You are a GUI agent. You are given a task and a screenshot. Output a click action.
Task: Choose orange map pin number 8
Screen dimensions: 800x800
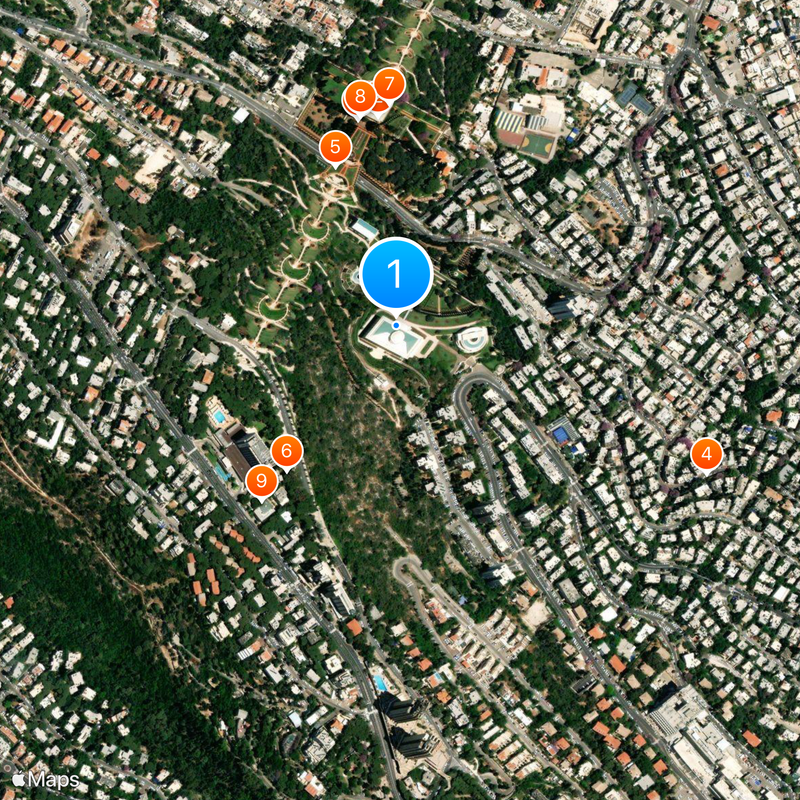coord(358,98)
